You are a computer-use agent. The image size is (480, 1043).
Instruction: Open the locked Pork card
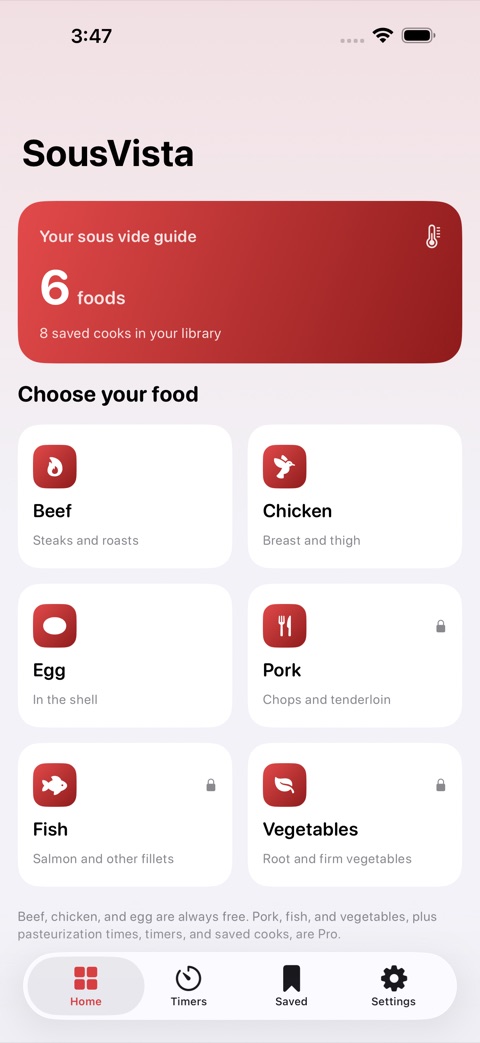point(355,655)
